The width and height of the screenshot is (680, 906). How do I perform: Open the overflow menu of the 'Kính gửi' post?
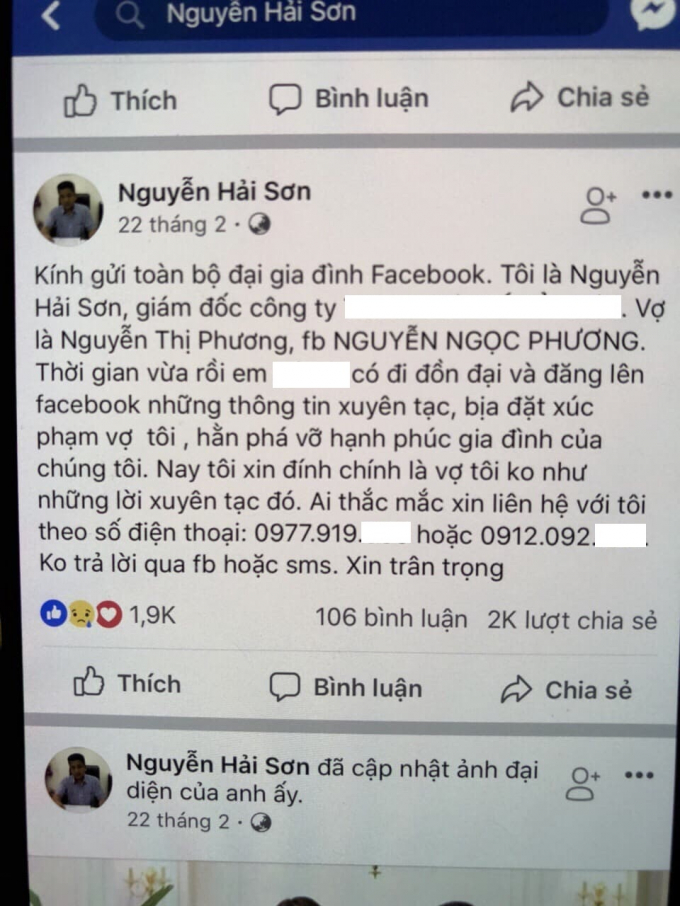pos(657,194)
